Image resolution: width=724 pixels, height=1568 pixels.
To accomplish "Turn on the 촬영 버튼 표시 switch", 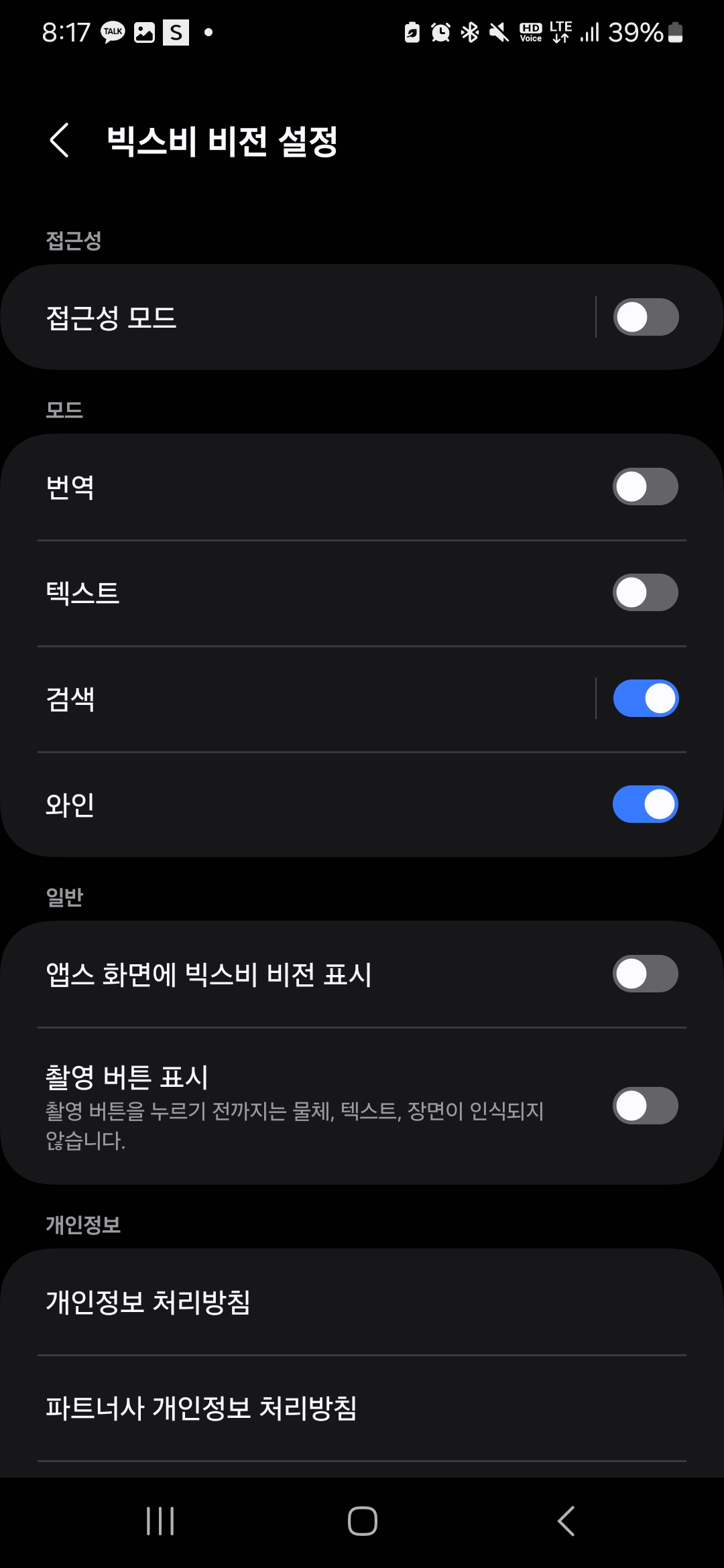I will [645, 1104].
